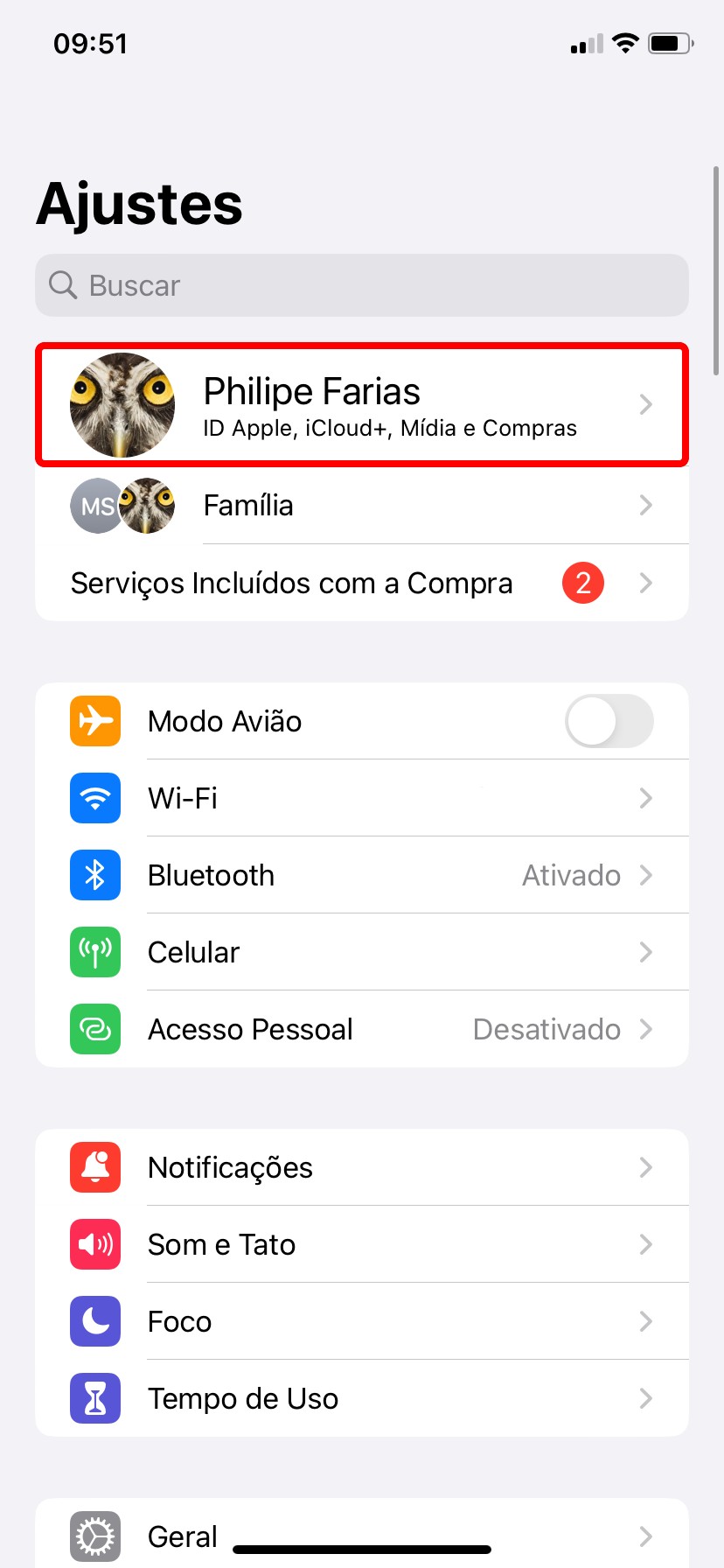This screenshot has width=724, height=1568.
Task: Open Bluetooth settings
Action: click(361, 875)
